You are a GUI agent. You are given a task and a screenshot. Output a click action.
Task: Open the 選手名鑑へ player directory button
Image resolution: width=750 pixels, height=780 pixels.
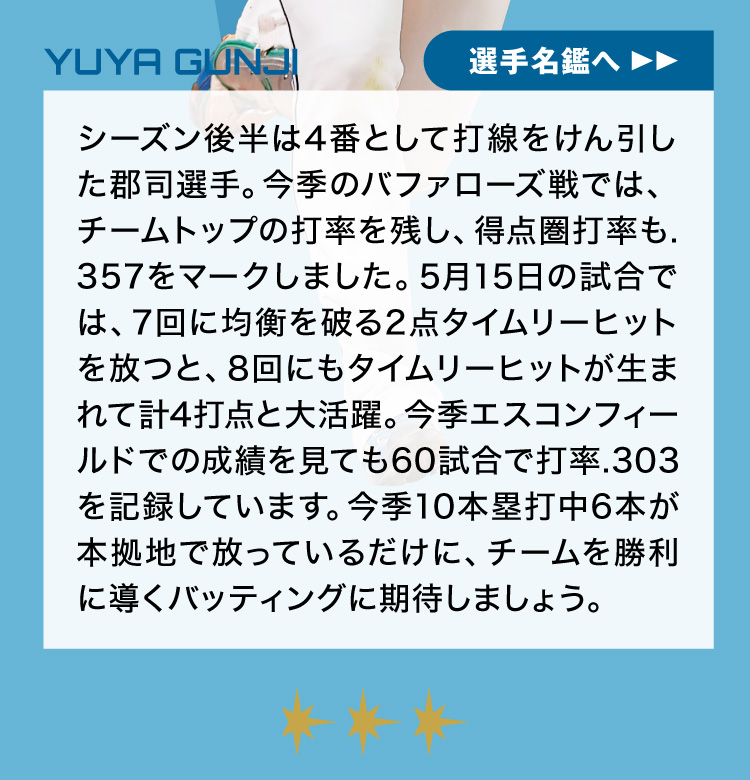[x=571, y=61]
